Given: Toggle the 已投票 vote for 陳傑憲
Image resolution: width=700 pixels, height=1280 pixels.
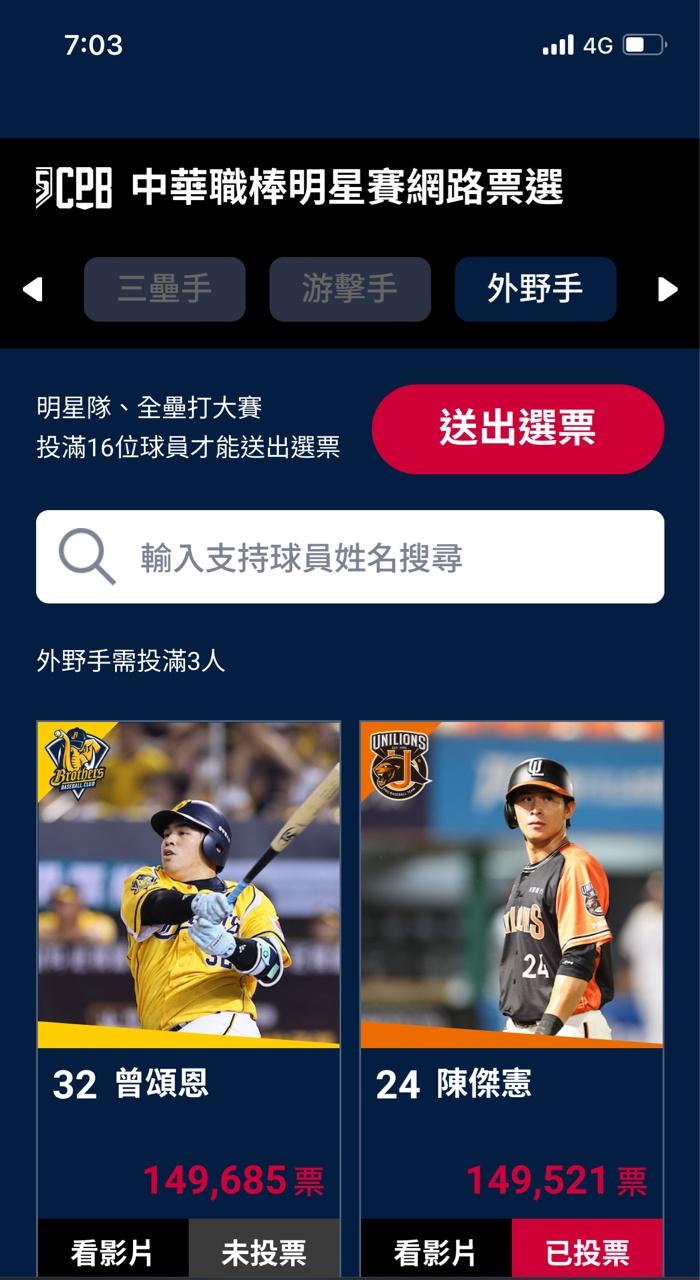Looking at the screenshot, I should point(587,1251).
